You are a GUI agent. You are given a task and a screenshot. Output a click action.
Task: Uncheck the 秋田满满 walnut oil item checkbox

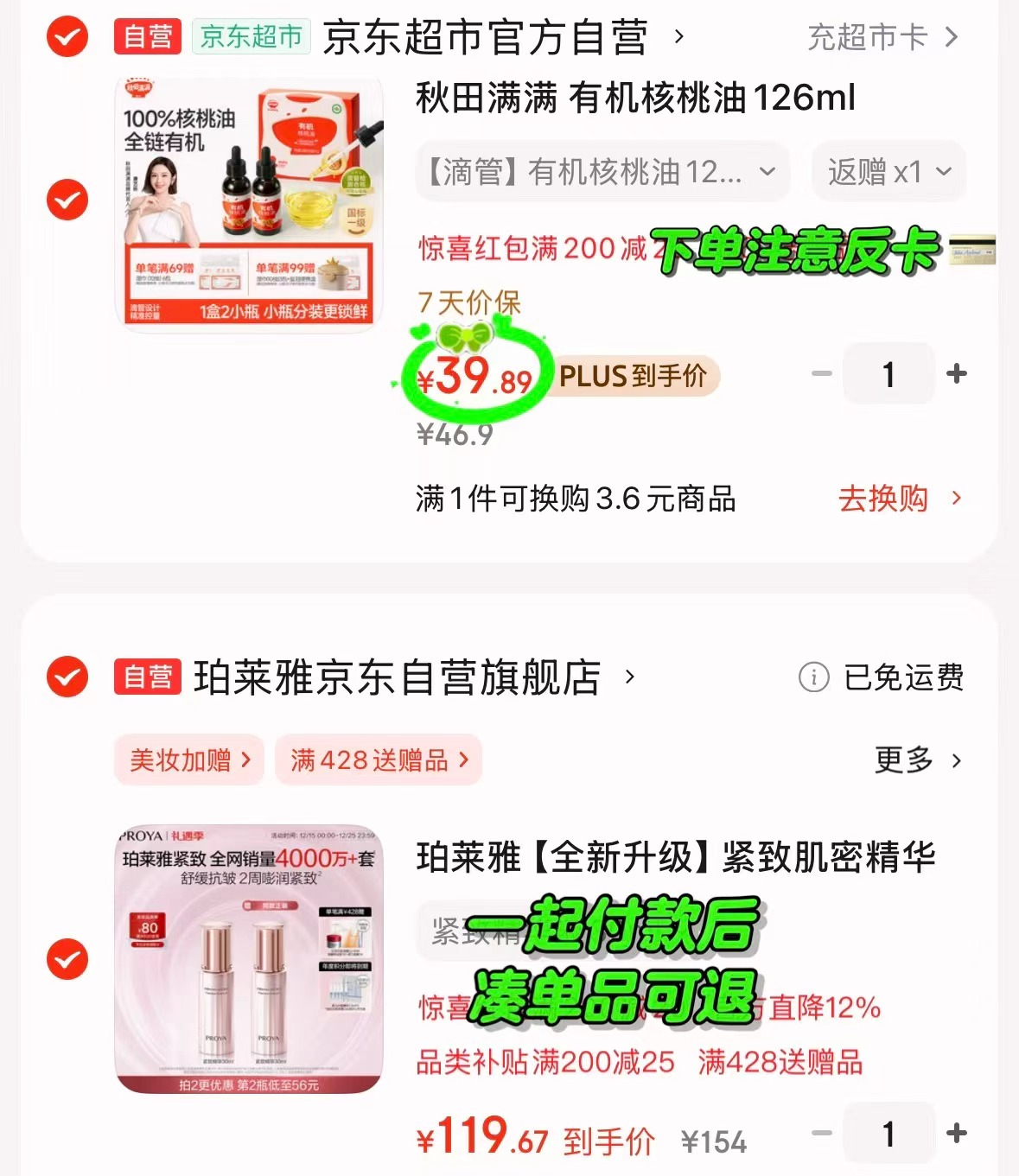coord(67,200)
